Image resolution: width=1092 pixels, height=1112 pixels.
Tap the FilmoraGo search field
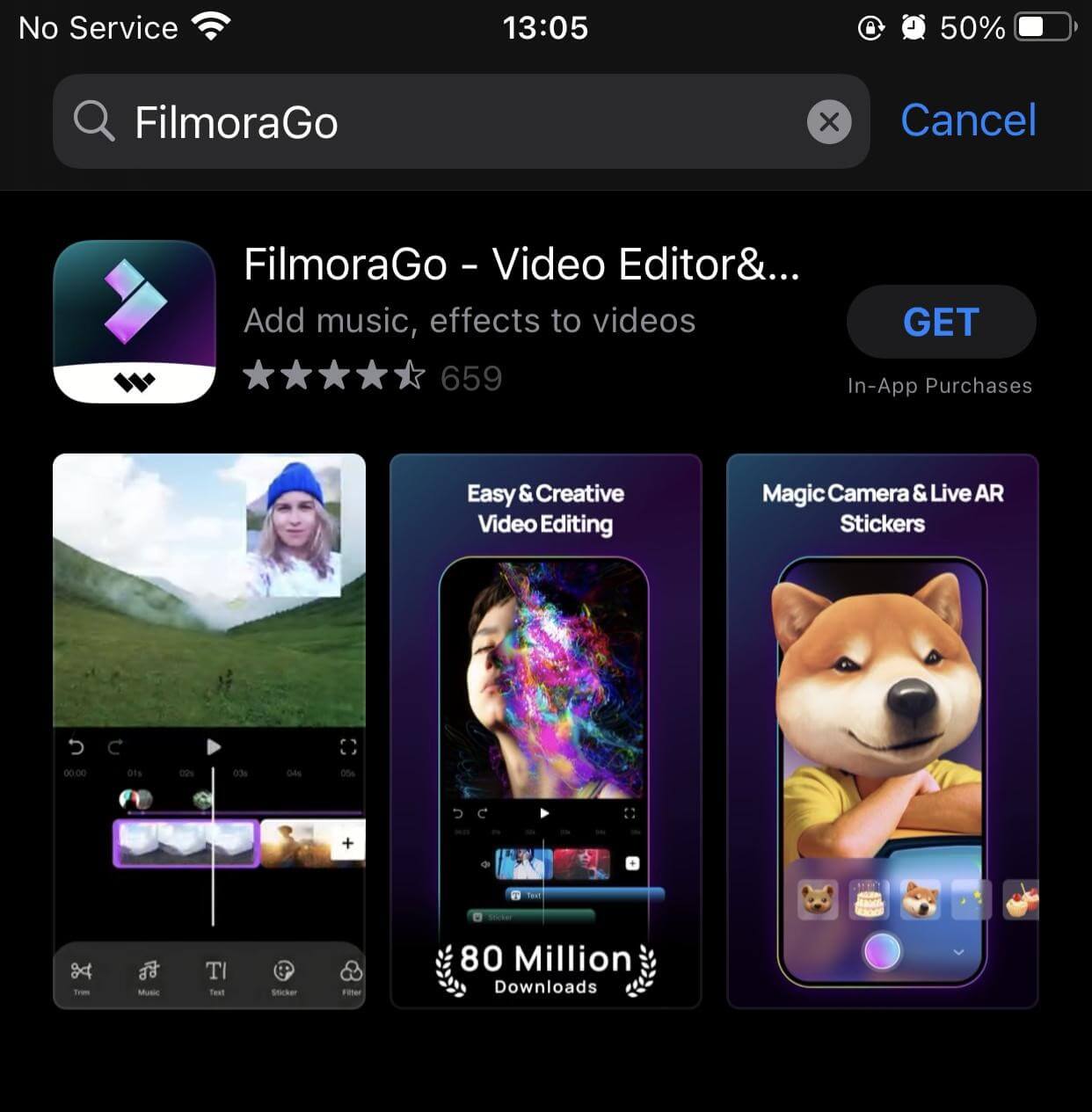(x=440, y=121)
